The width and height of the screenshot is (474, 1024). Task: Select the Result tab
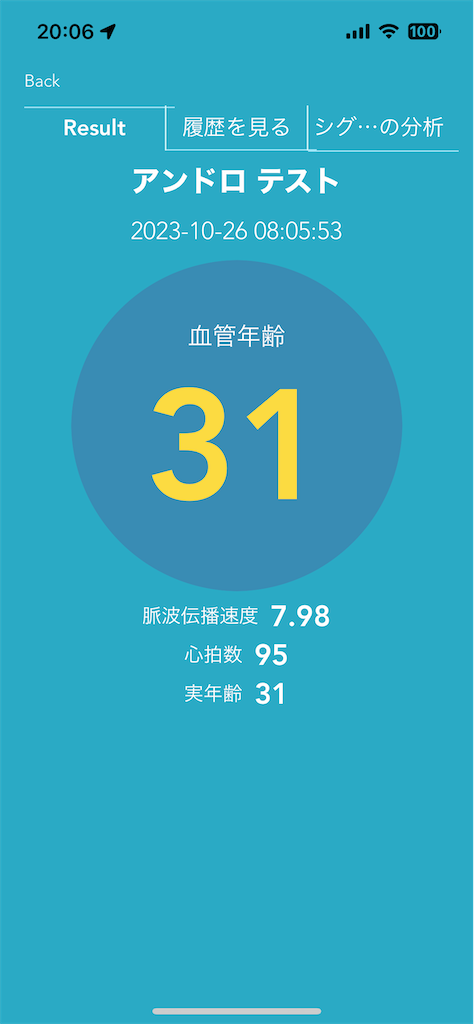pyautogui.click(x=95, y=128)
